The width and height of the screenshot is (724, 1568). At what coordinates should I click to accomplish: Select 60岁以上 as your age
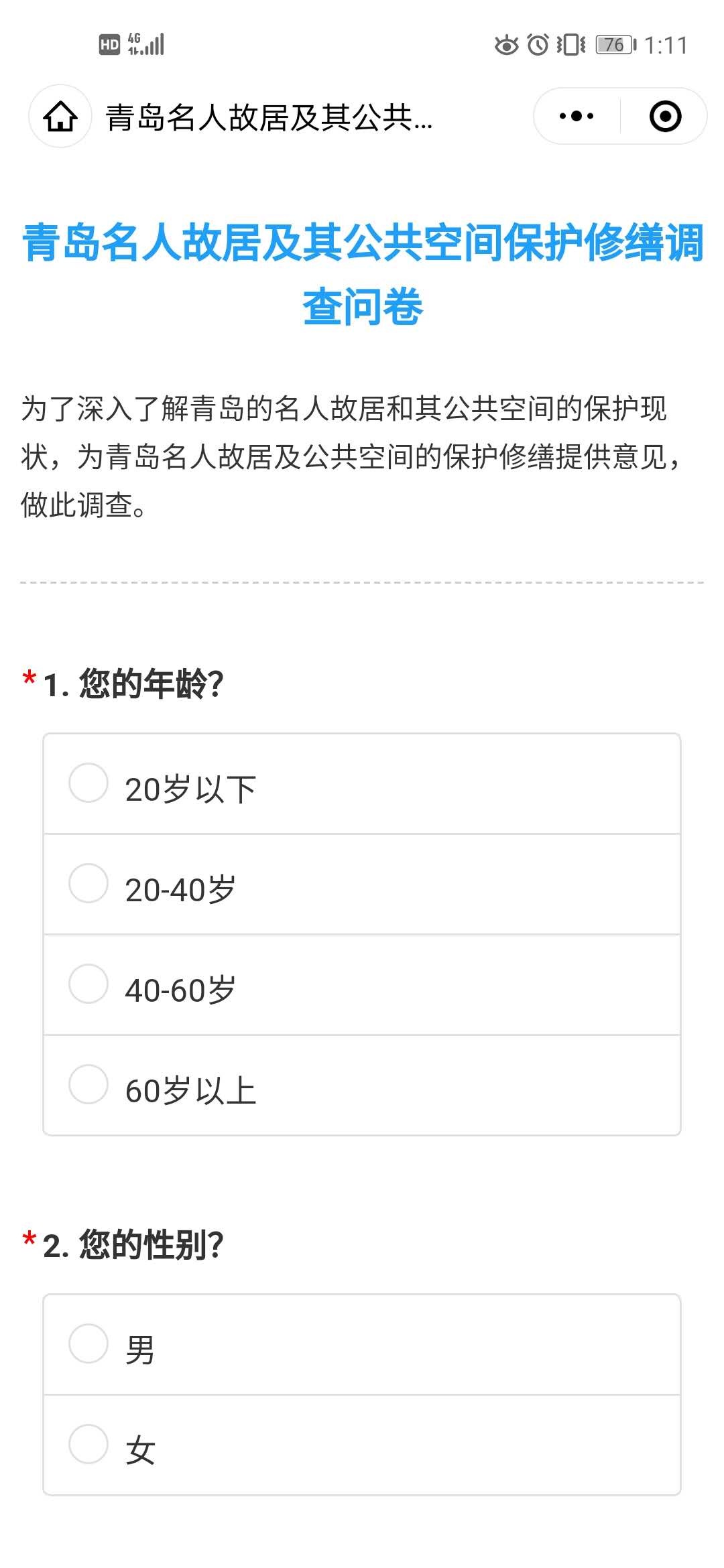(x=88, y=1084)
